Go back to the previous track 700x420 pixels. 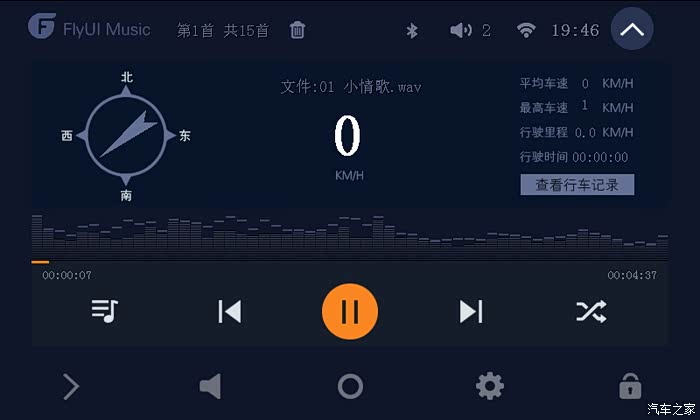[x=229, y=311]
